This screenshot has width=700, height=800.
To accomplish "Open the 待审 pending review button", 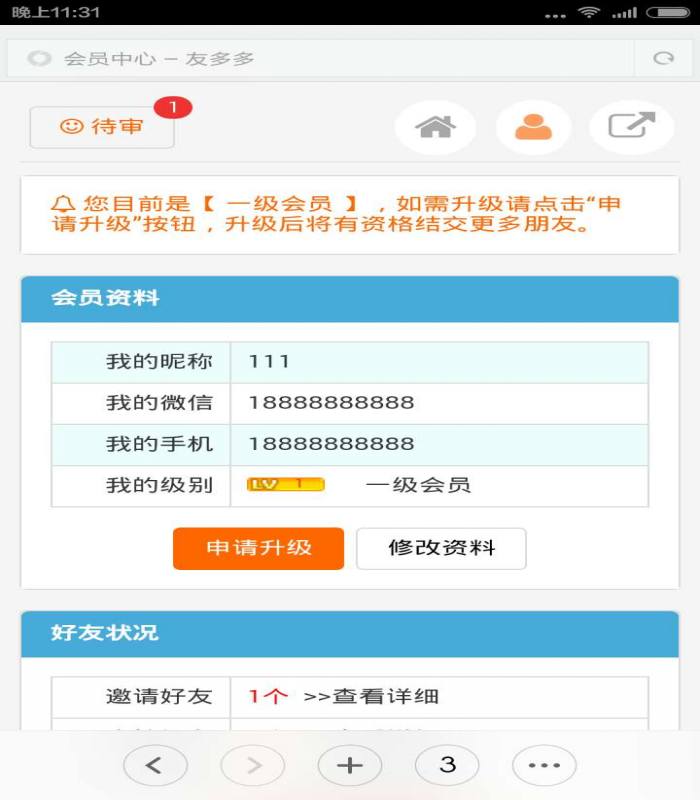I will [x=102, y=127].
